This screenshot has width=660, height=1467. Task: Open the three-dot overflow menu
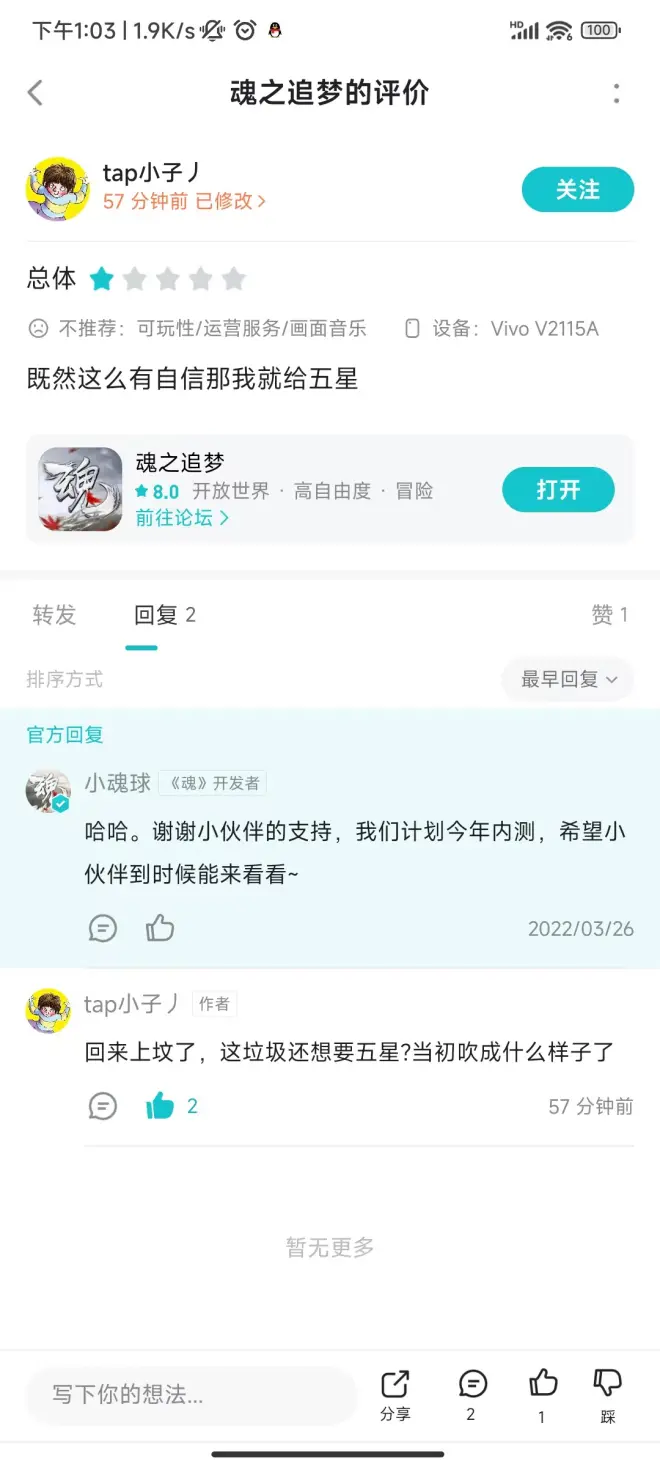click(x=616, y=93)
